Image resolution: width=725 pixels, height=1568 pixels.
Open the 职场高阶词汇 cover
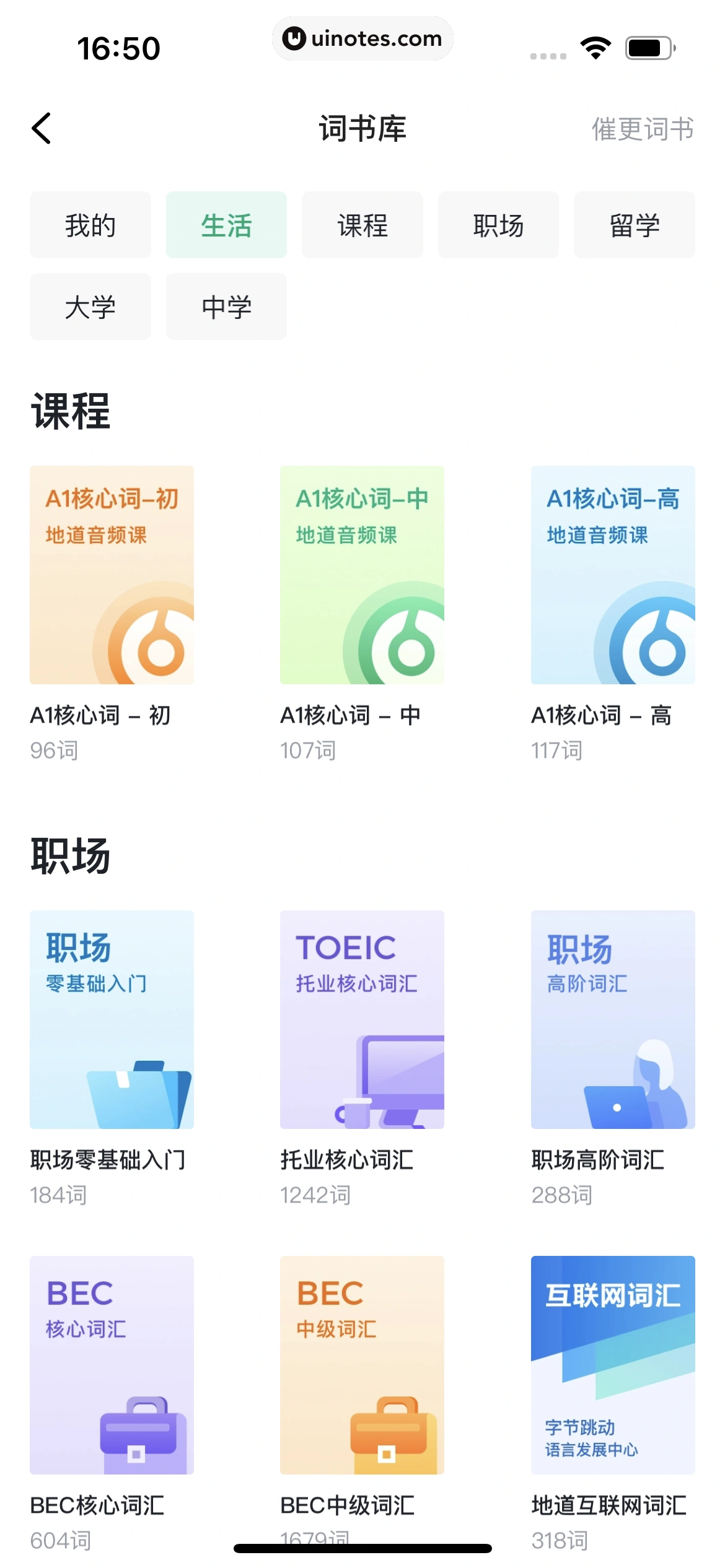point(612,1025)
